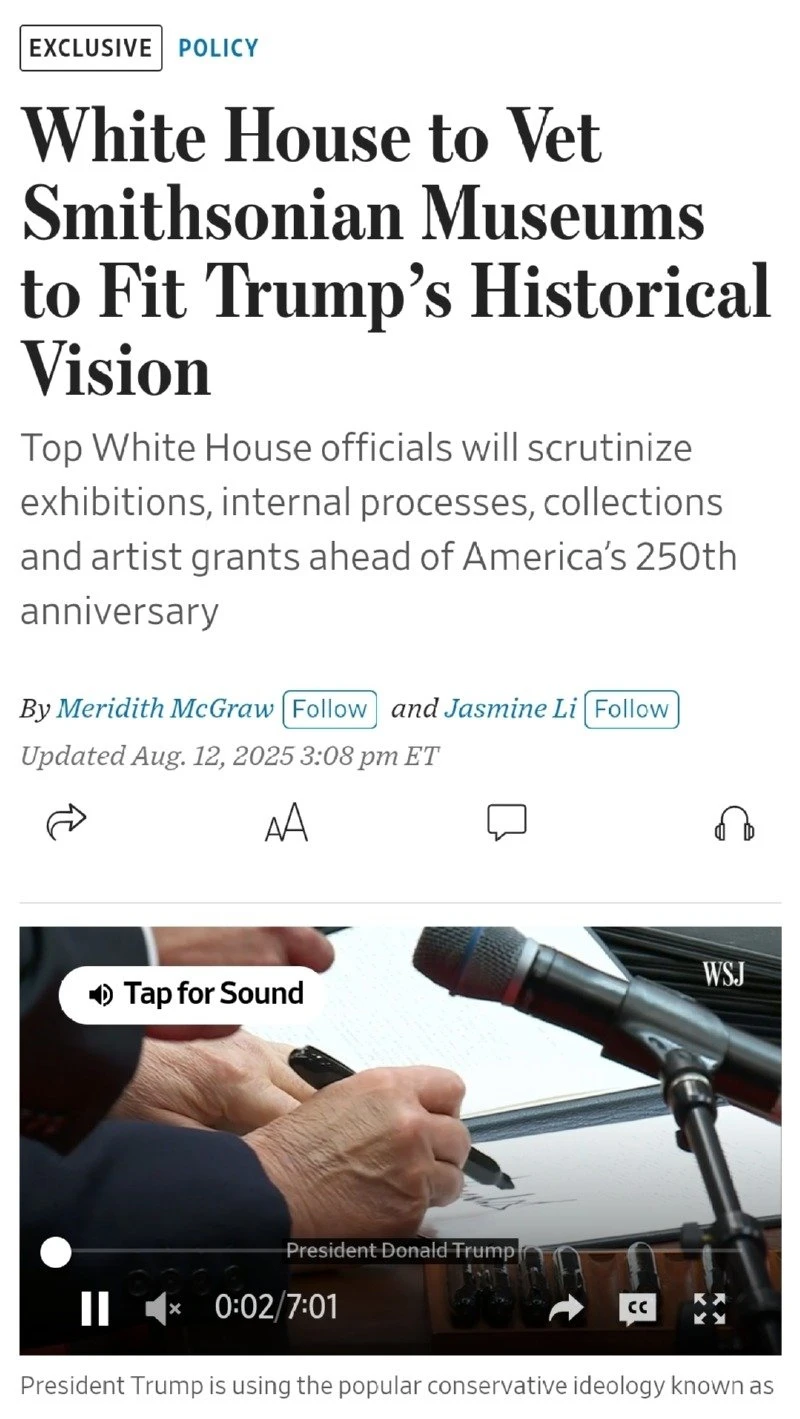The width and height of the screenshot is (800, 1419).
Task: Turn on closed captions
Action: click(638, 1307)
